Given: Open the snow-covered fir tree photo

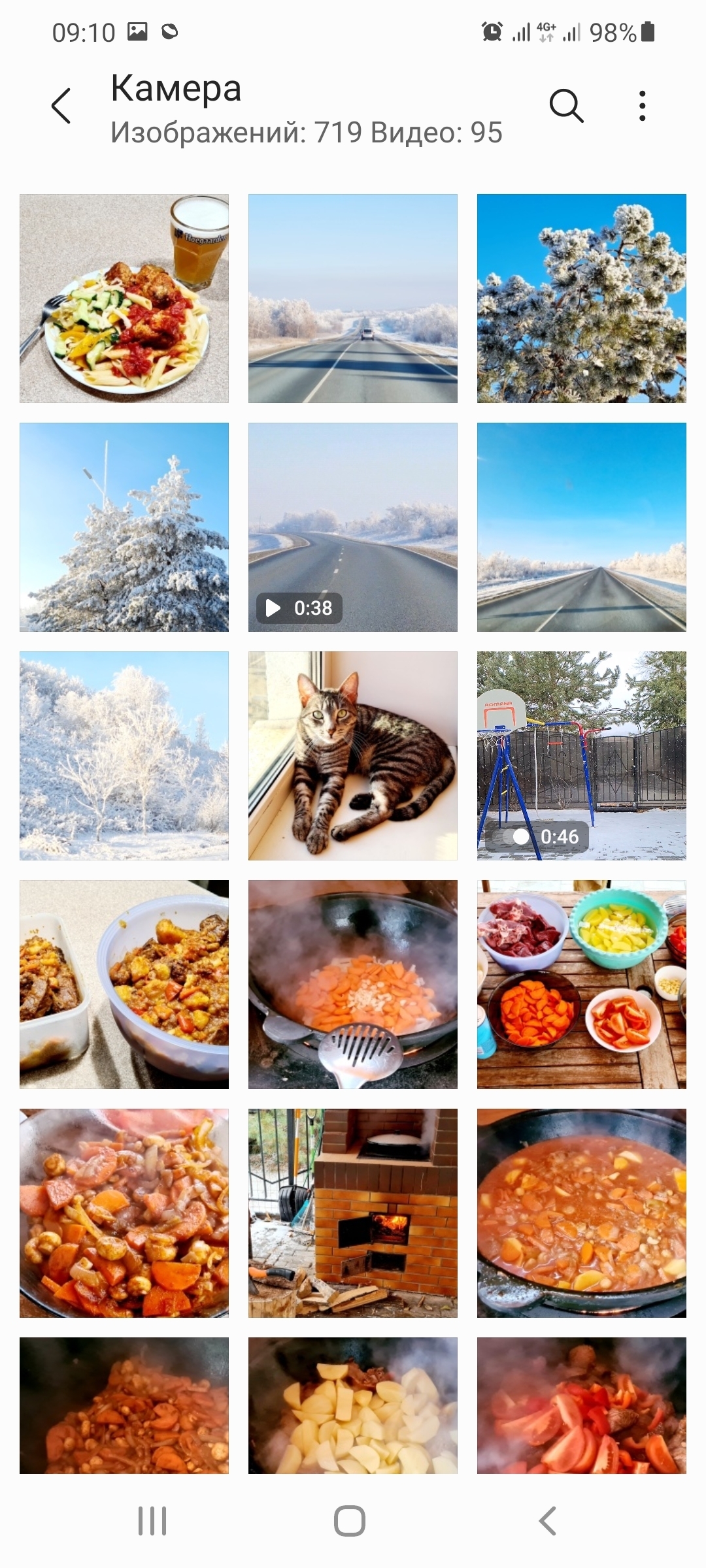Looking at the screenshot, I should click(124, 527).
